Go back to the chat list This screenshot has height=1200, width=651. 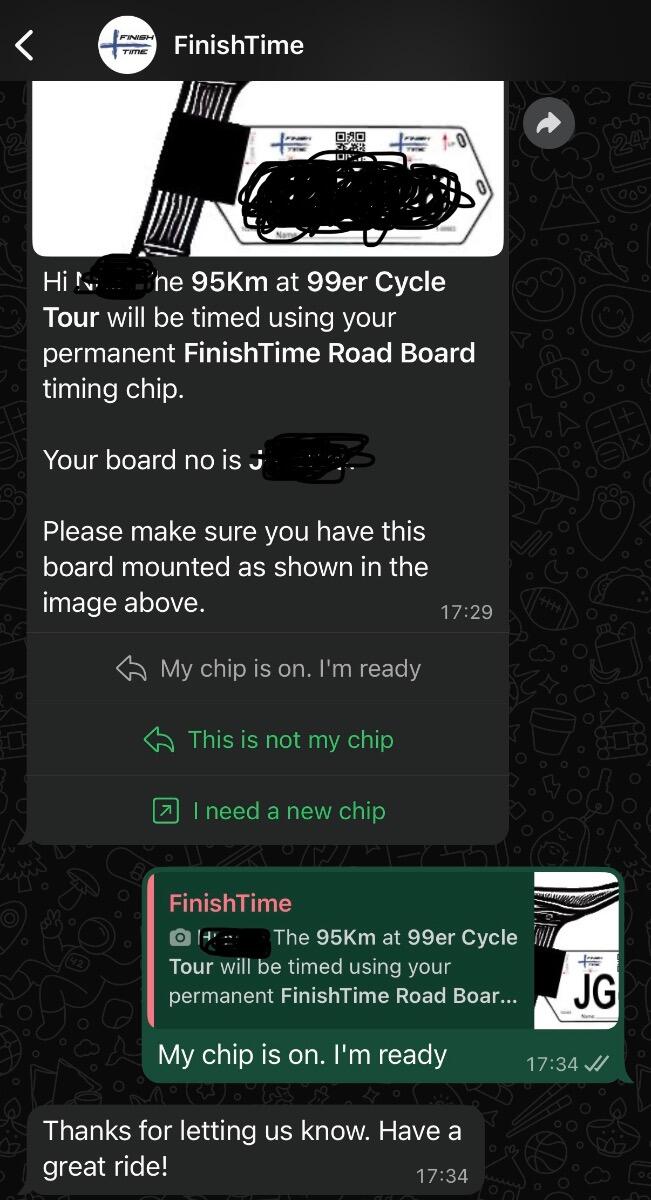[25, 45]
